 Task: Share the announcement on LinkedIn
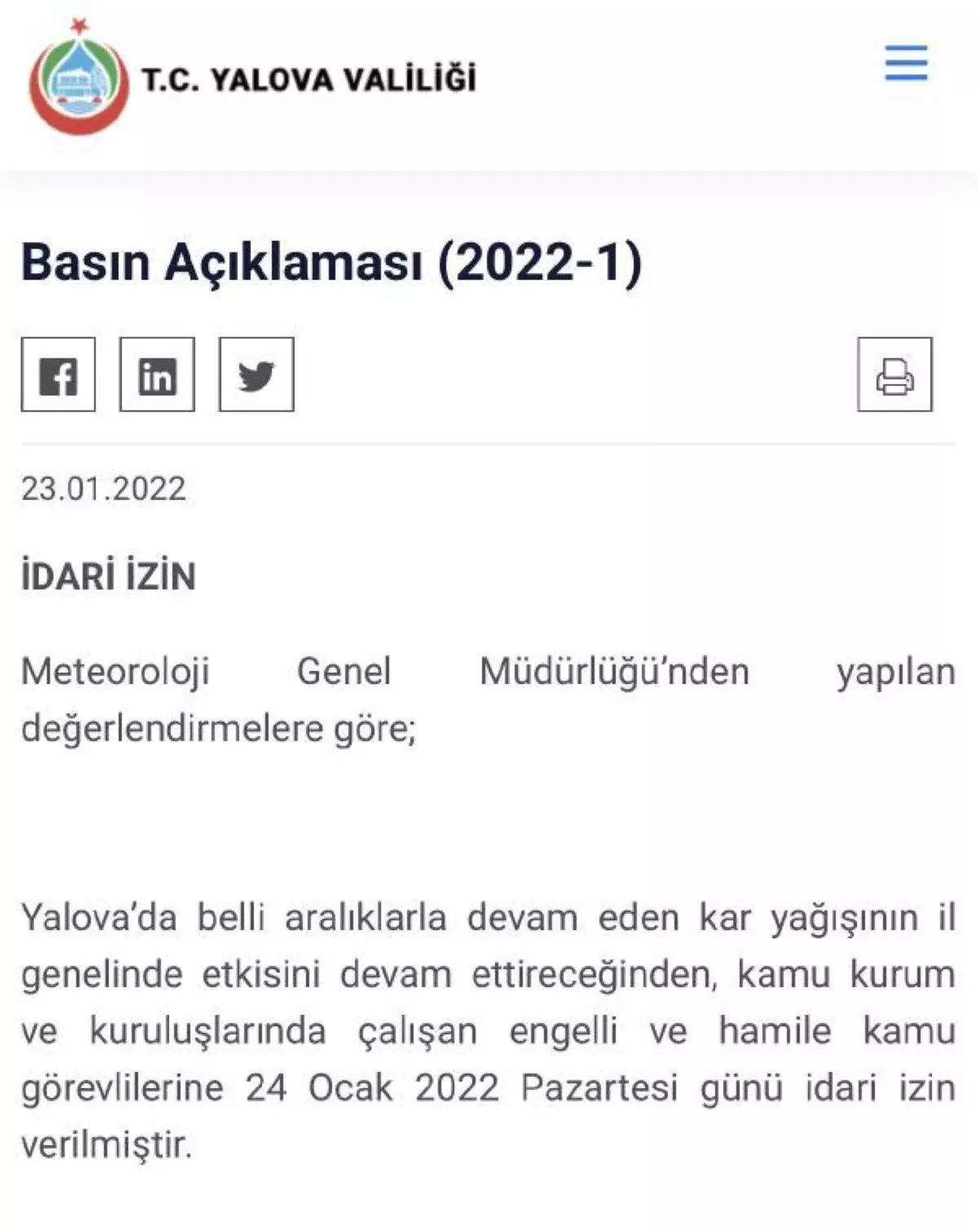pyautogui.click(x=157, y=375)
